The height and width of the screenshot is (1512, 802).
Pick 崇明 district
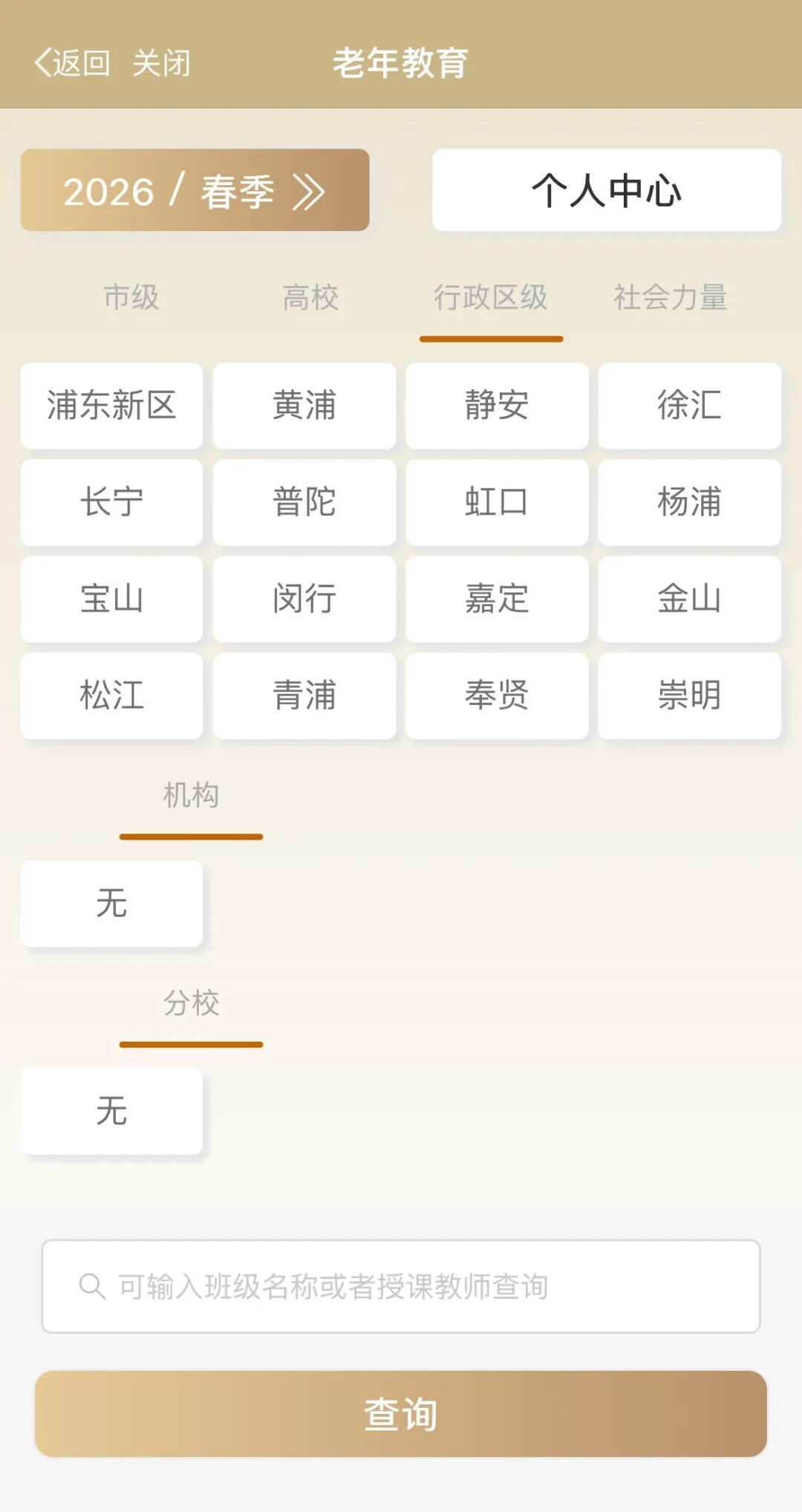(x=689, y=695)
